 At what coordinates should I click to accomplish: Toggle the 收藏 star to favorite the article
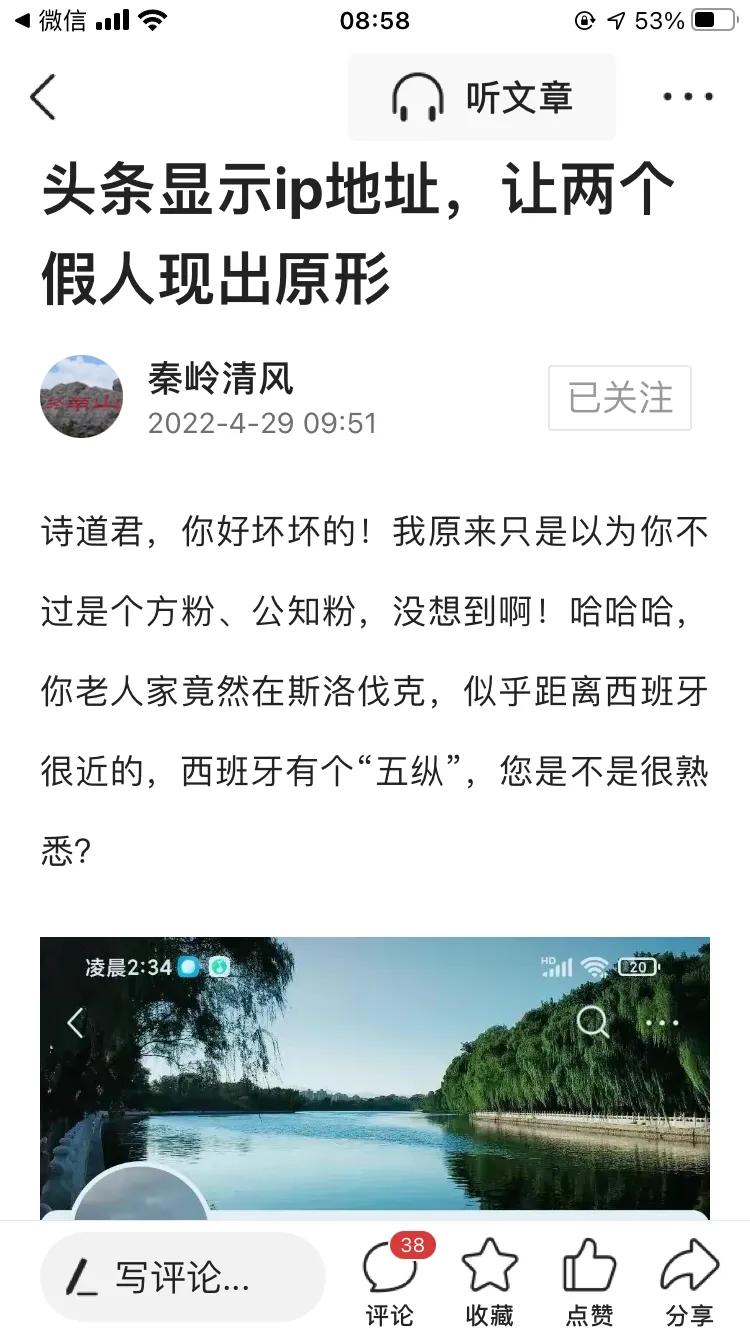click(x=489, y=1265)
